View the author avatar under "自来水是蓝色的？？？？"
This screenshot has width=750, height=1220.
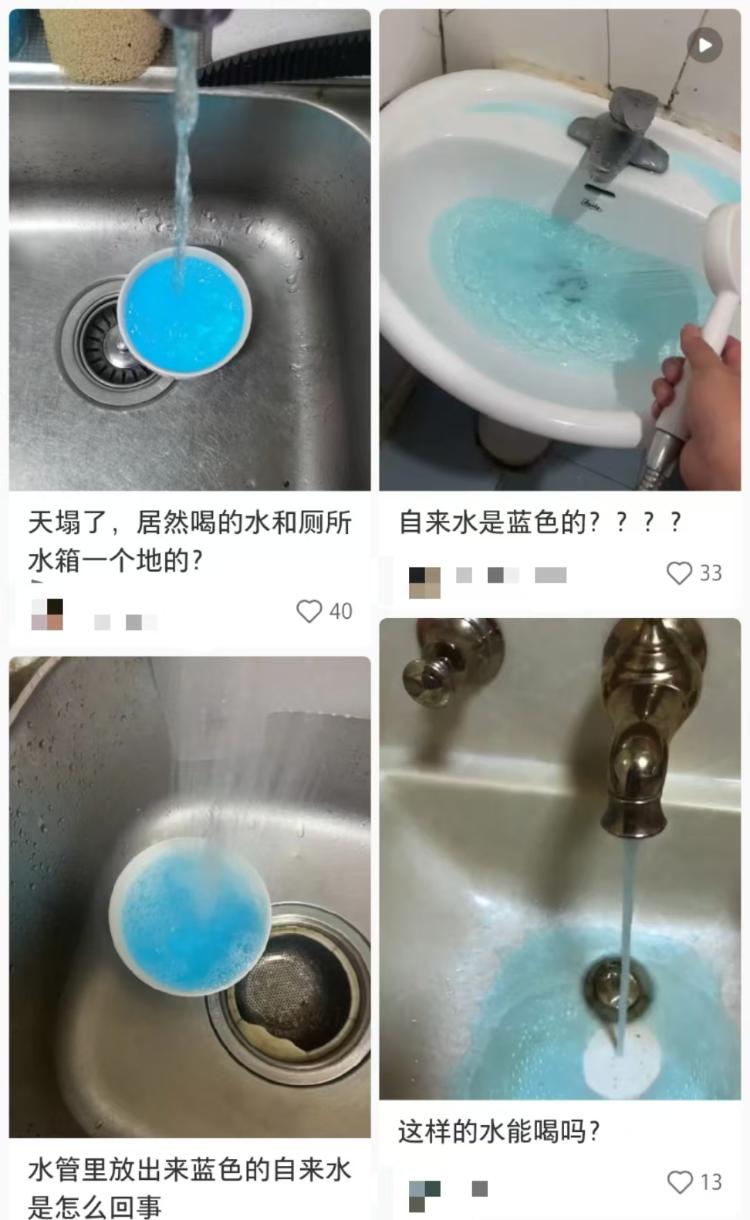425,582
